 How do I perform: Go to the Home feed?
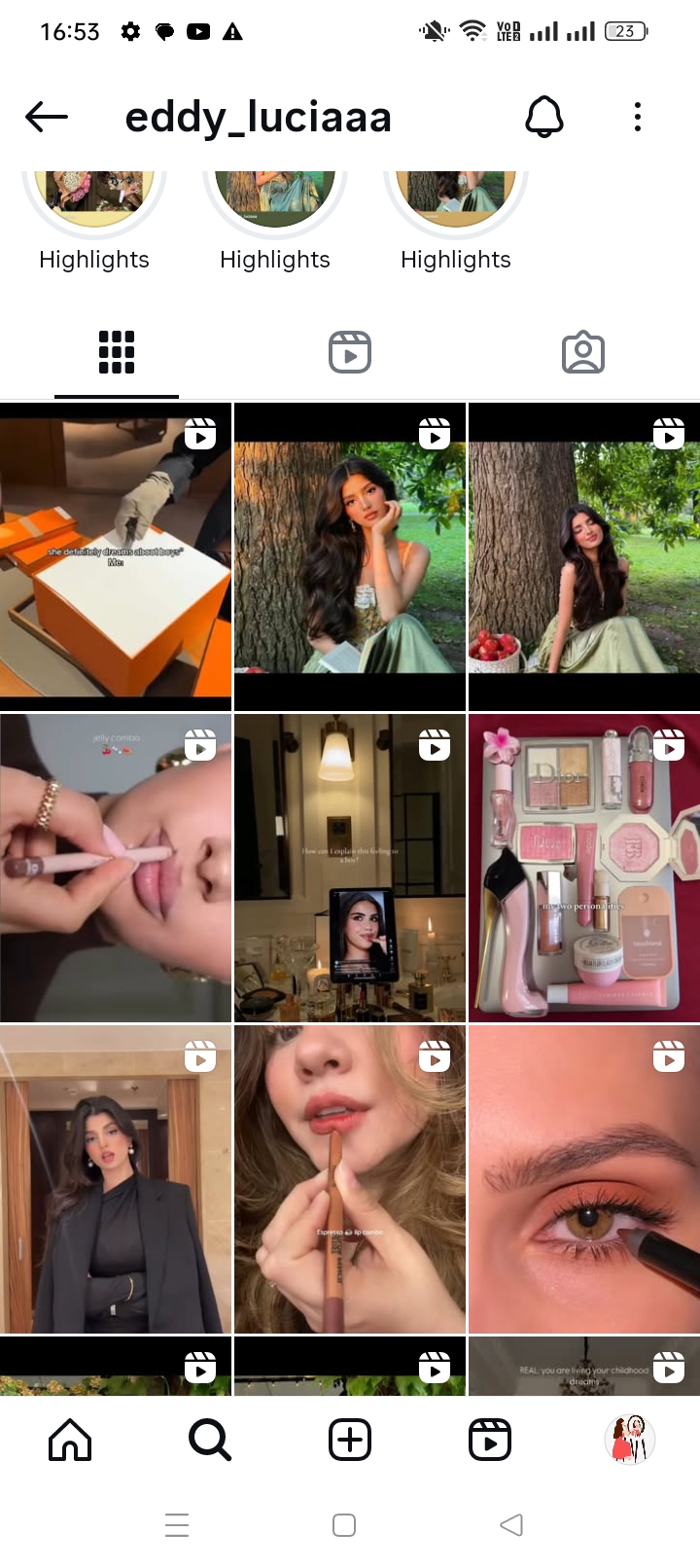(x=70, y=1440)
